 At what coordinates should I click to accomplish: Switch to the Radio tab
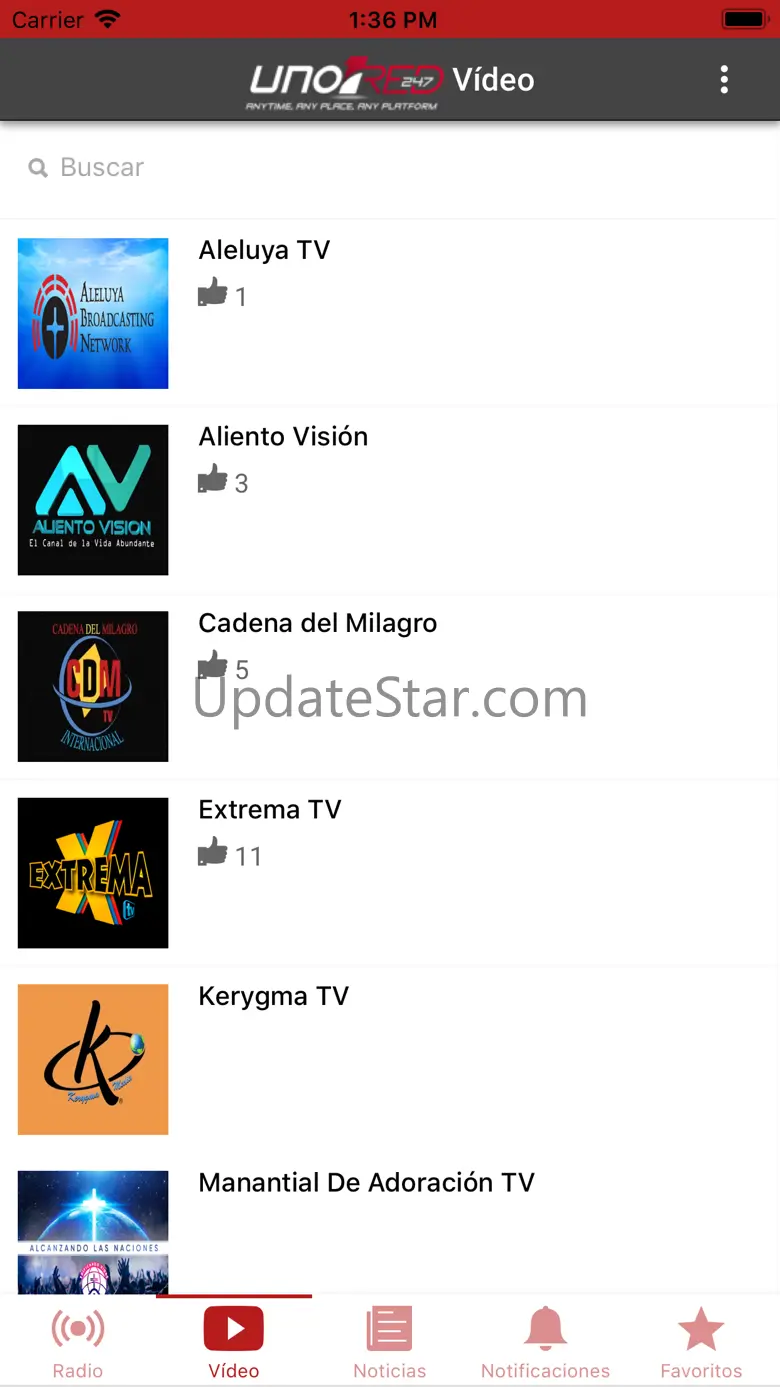click(78, 1342)
